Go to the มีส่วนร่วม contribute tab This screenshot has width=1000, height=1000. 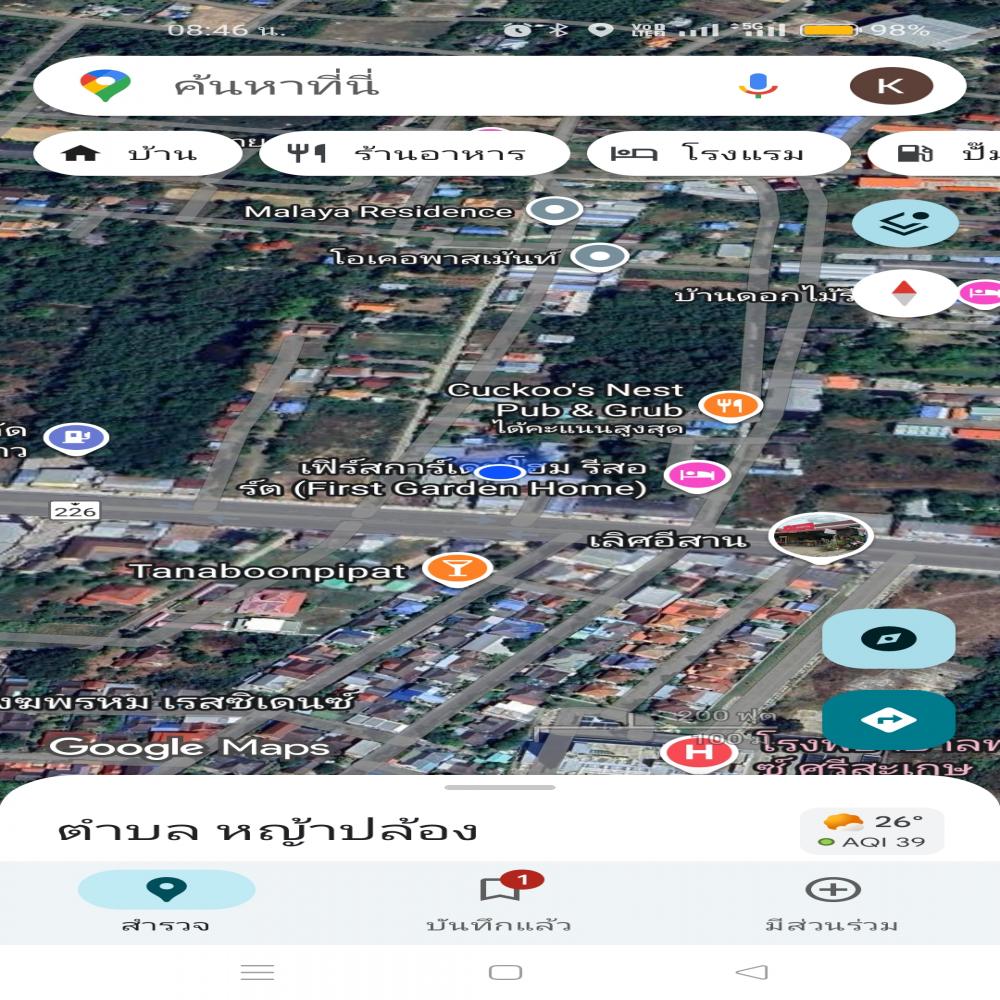click(832, 902)
